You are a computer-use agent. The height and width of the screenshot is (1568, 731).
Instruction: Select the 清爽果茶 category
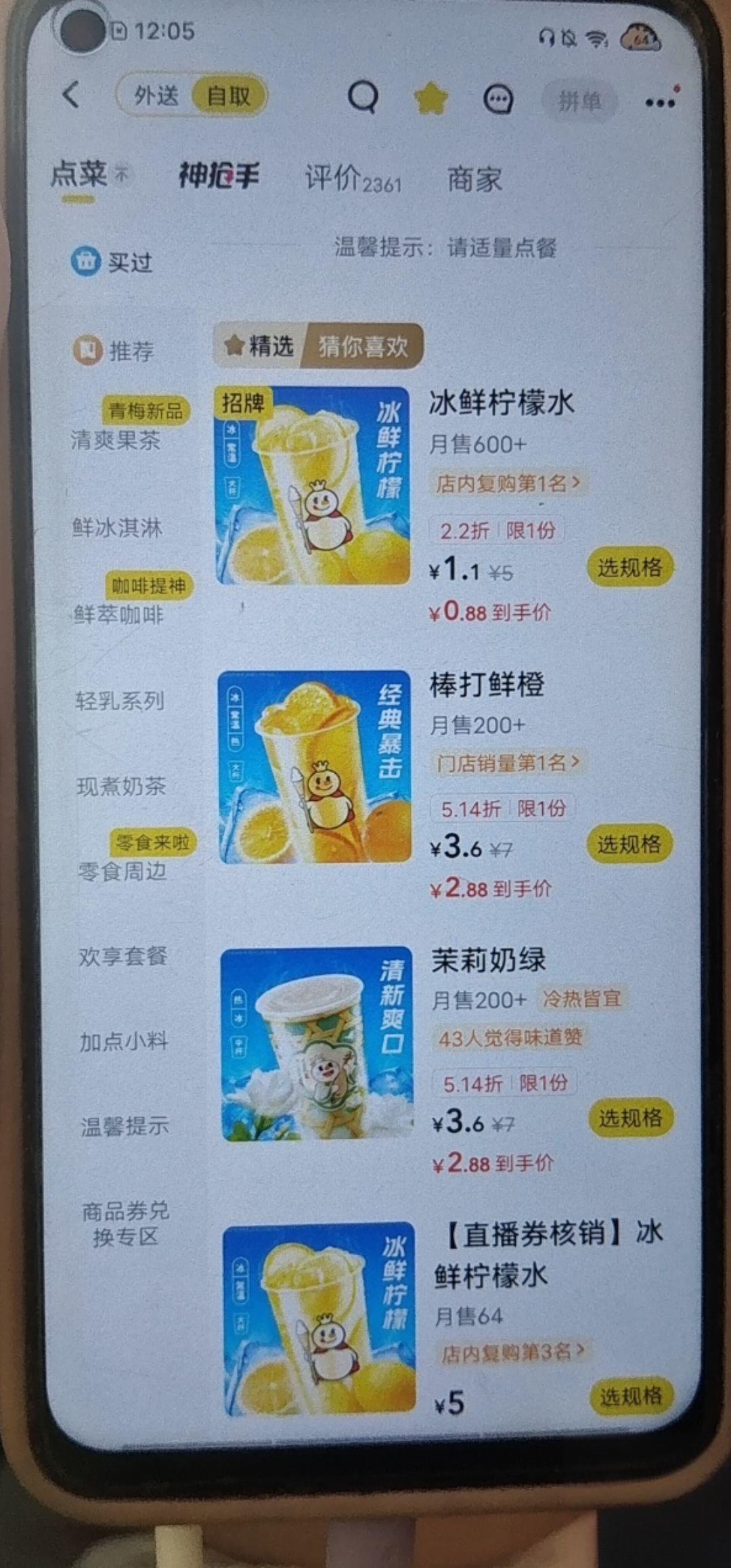116,441
